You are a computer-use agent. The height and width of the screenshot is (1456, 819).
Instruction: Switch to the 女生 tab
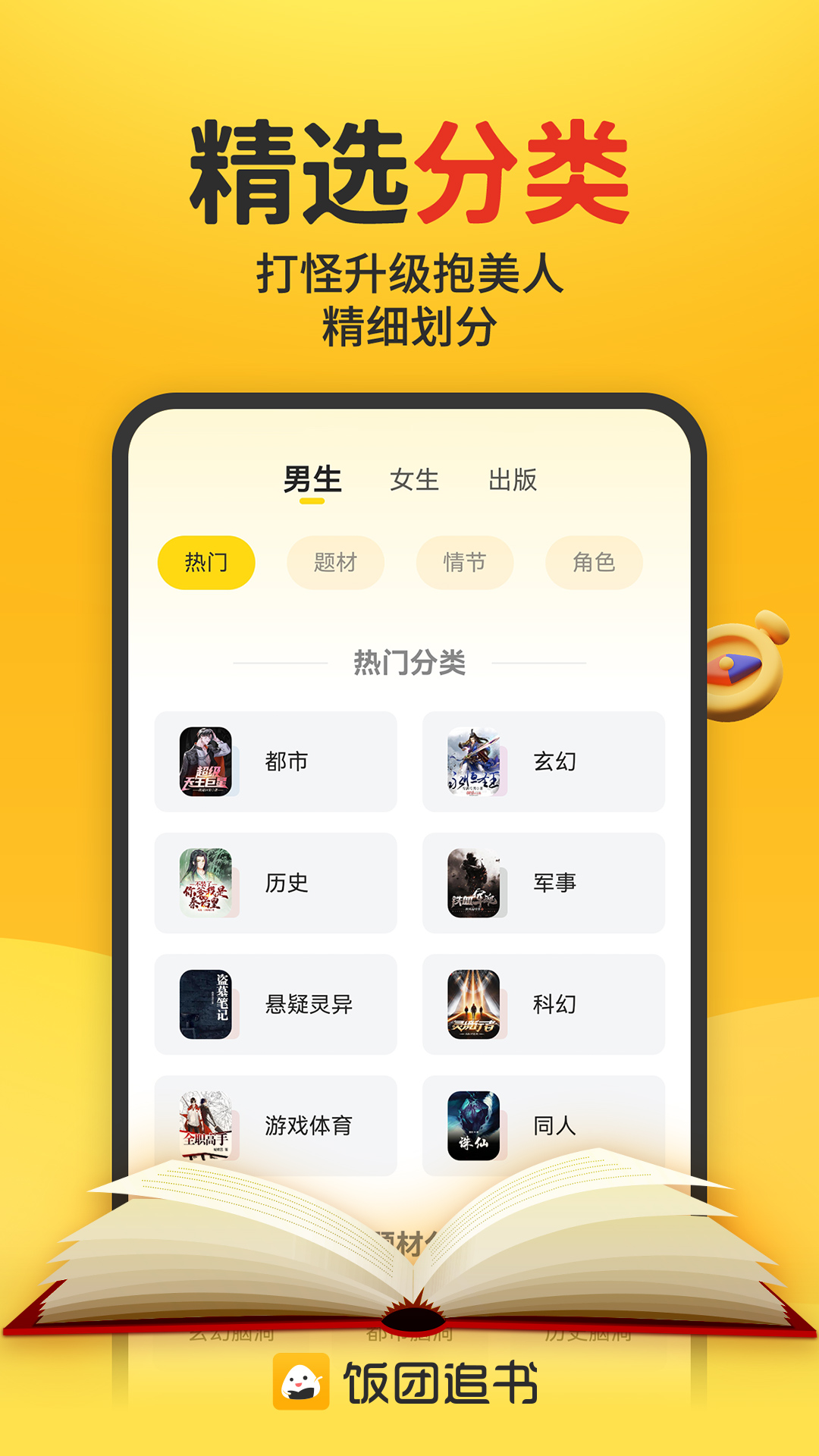[413, 479]
